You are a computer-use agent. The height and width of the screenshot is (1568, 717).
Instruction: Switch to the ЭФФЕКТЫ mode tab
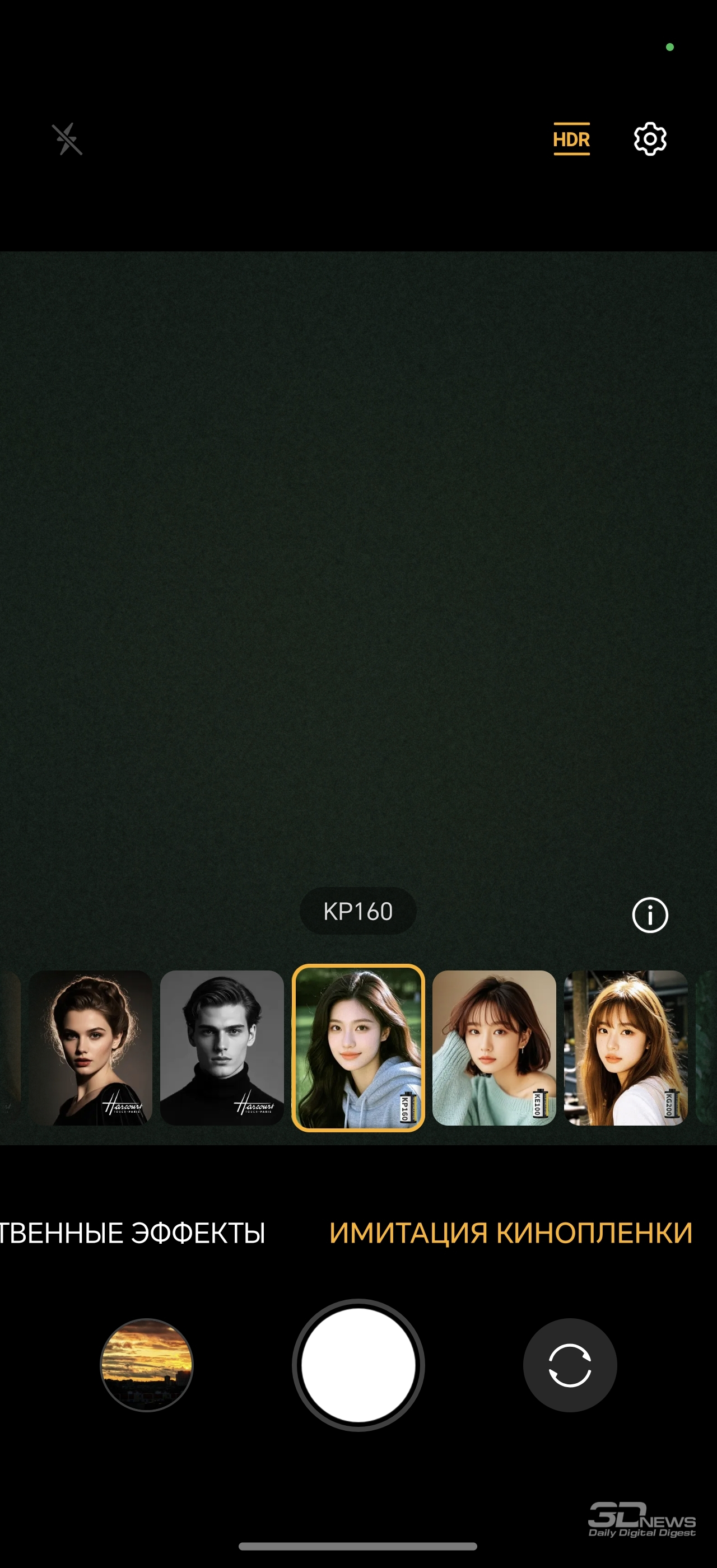(133, 1233)
